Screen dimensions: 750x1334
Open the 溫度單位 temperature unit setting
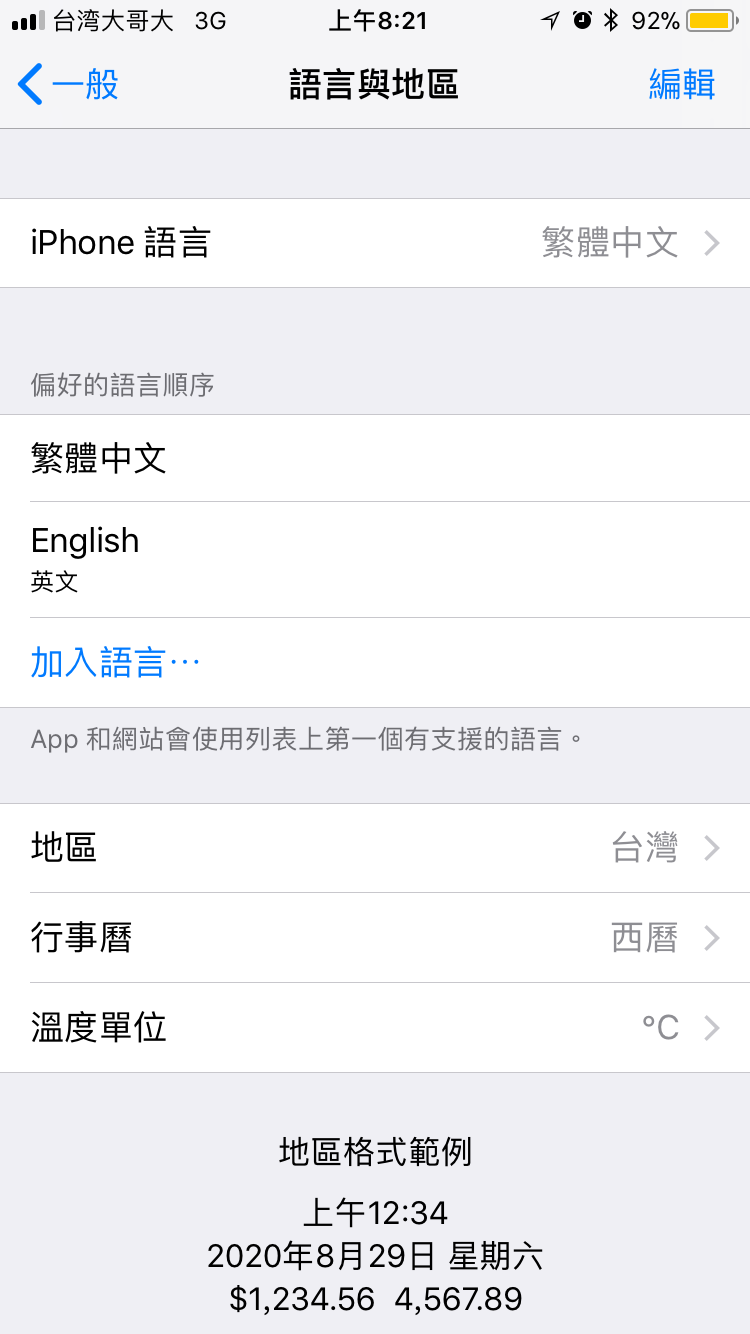tap(375, 1027)
